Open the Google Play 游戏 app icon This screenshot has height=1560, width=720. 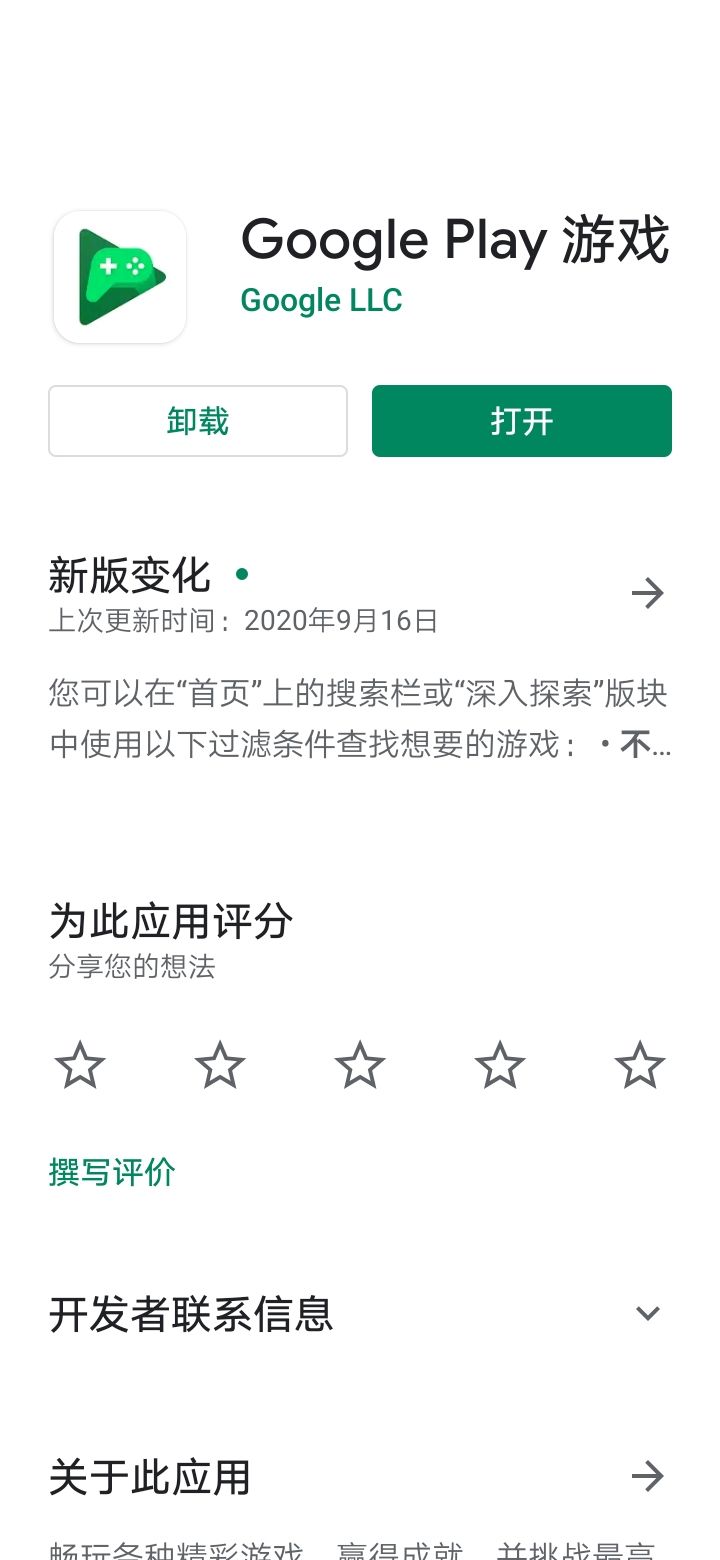pyautogui.click(x=119, y=276)
